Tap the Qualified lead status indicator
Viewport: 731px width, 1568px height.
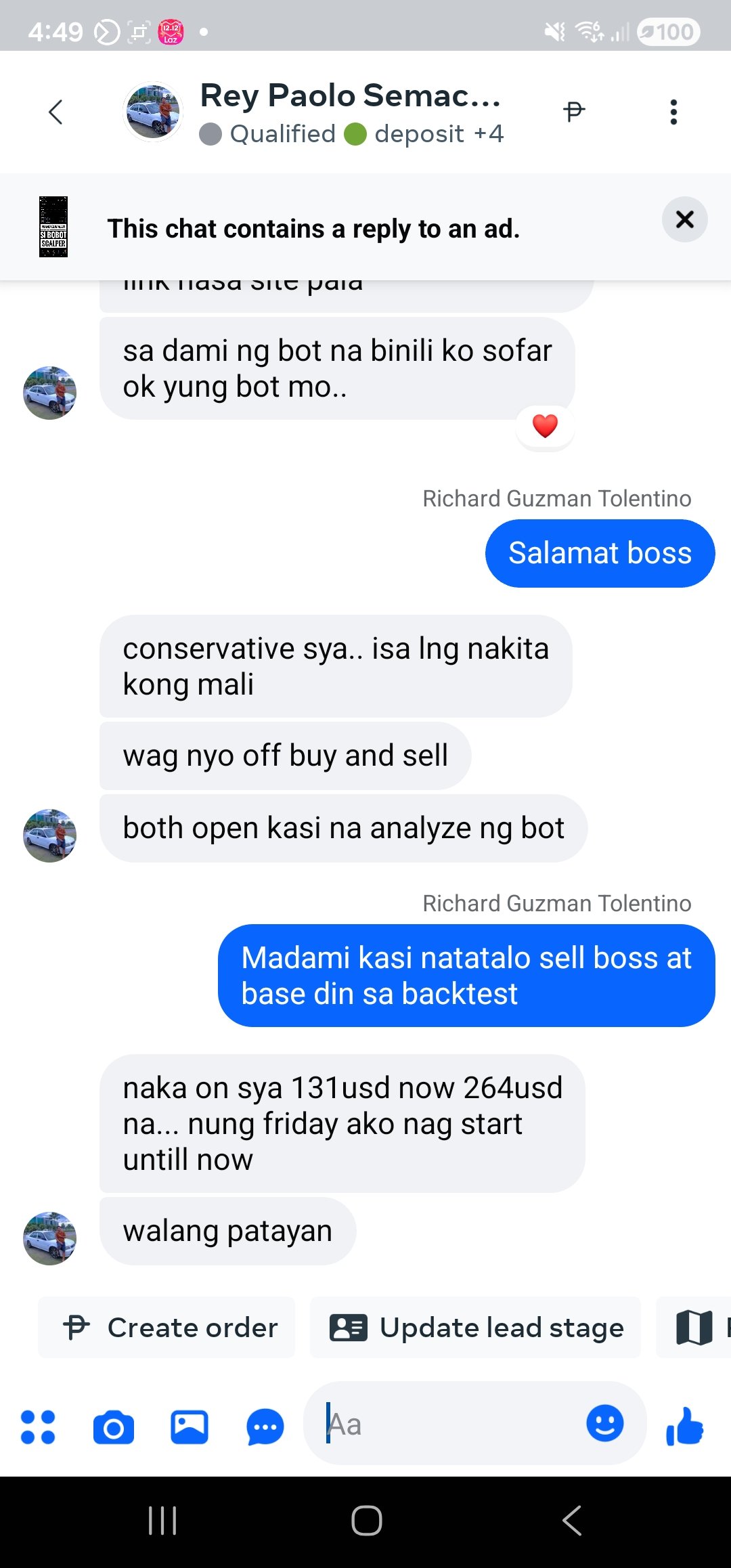coord(270,134)
